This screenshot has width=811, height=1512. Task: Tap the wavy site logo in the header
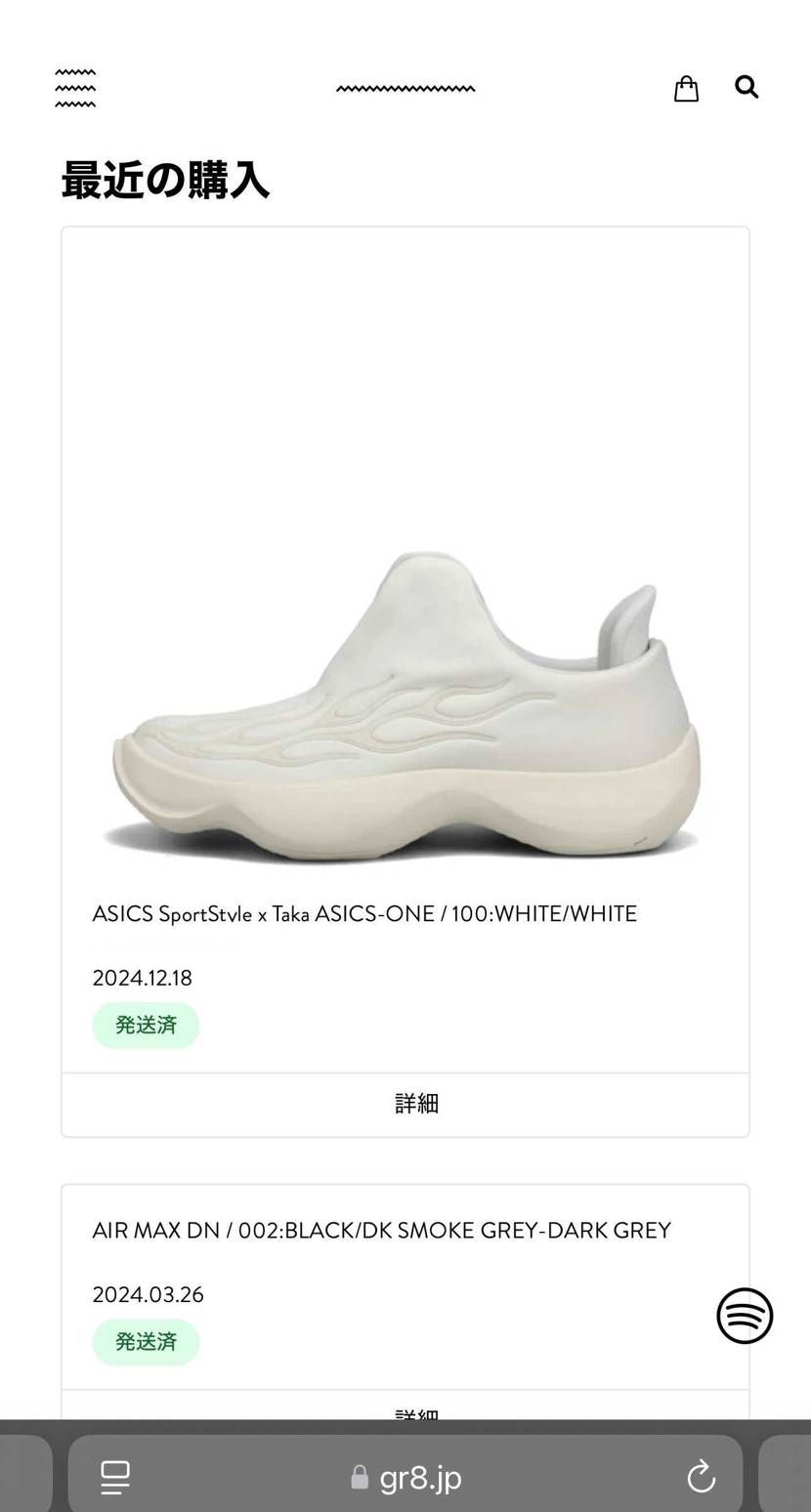coord(405,89)
